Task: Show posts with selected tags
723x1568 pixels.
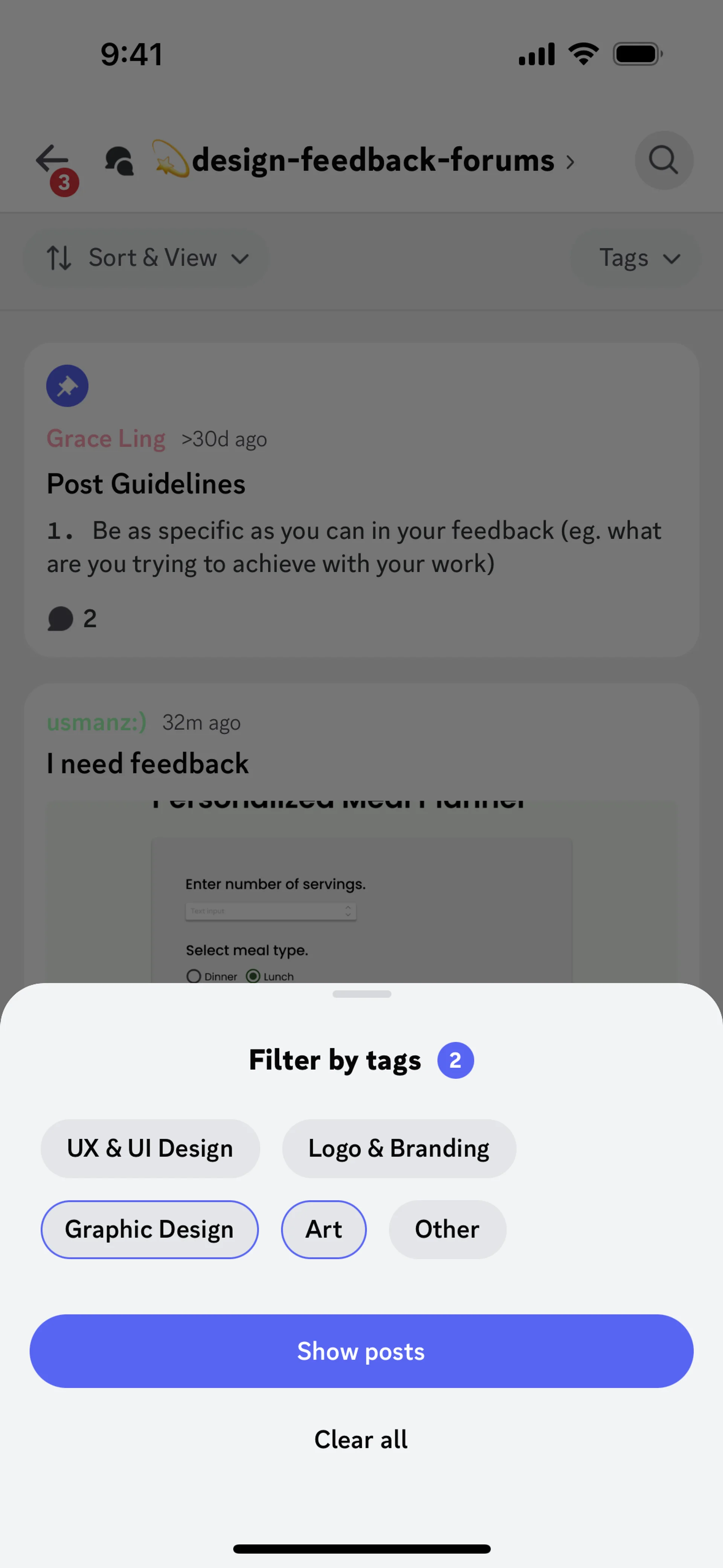Action: (x=361, y=1351)
